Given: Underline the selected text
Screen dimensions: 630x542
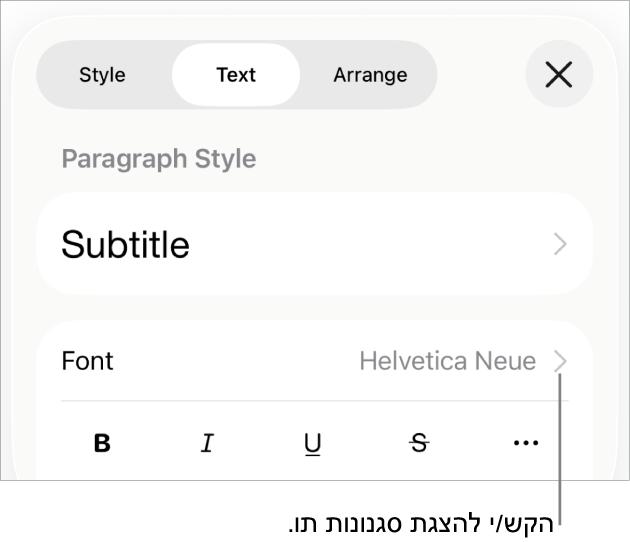Looking at the screenshot, I should pos(313,443).
